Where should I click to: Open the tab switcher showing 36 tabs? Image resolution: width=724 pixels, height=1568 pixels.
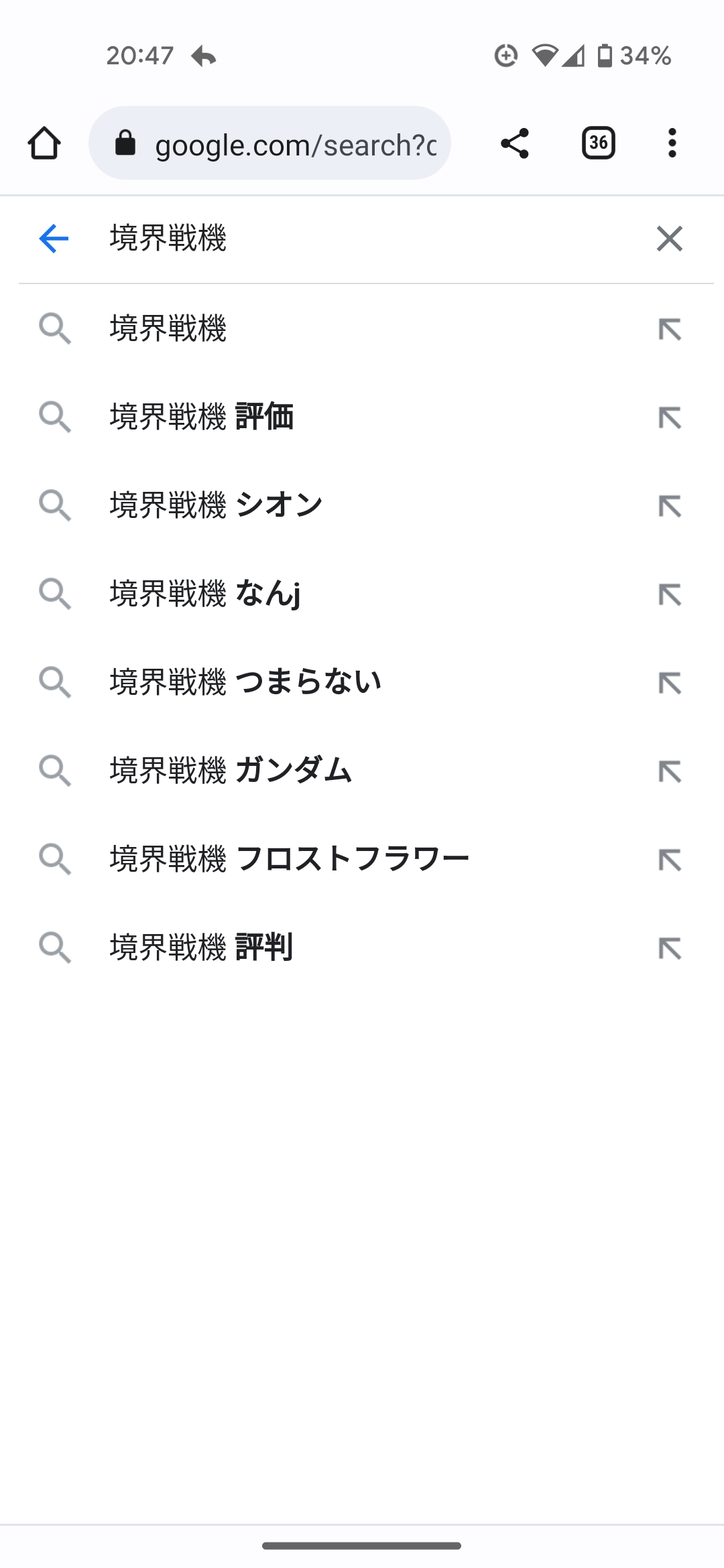pyautogui.click(x=598, y=143)
